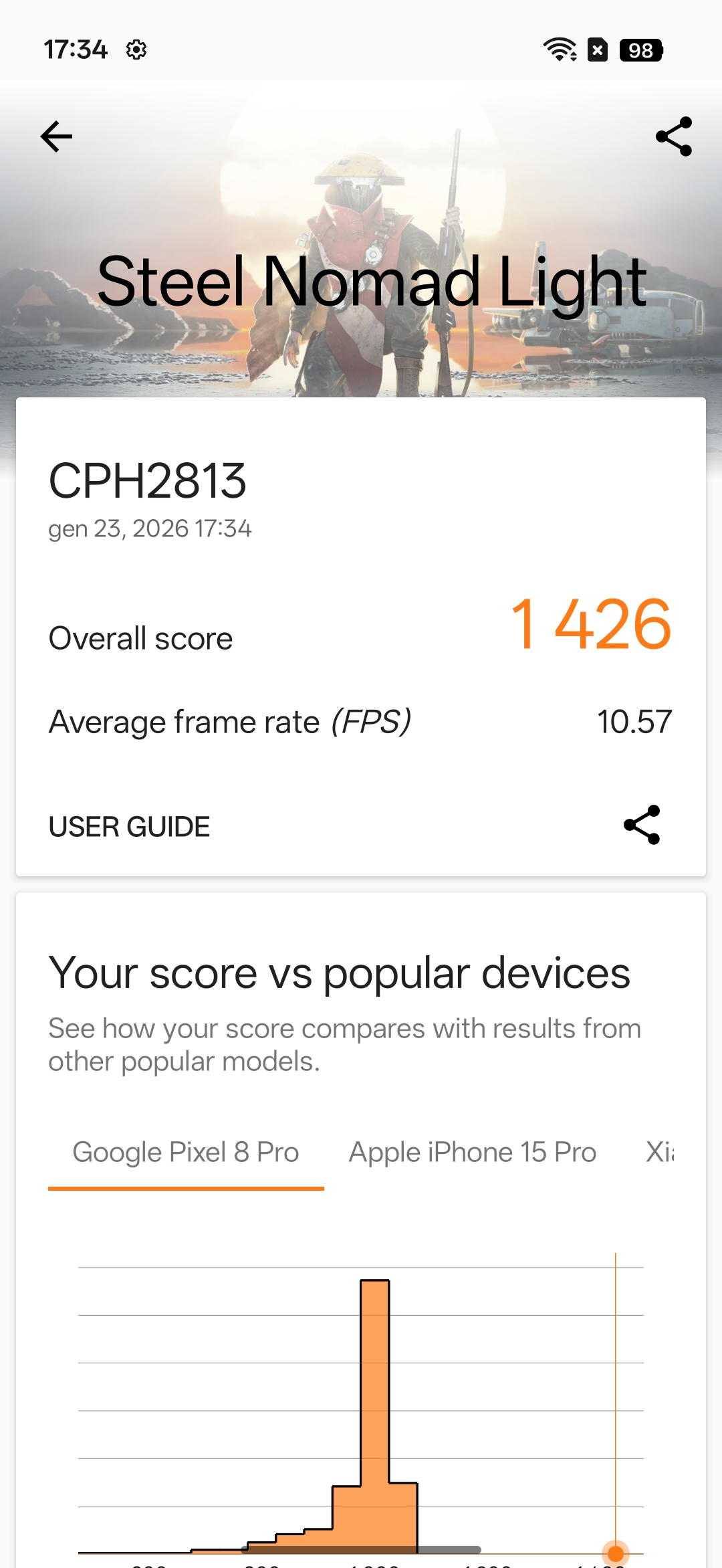Share the result from the score card
This screenshot has height=1568, width=722.
pos(642,825)
